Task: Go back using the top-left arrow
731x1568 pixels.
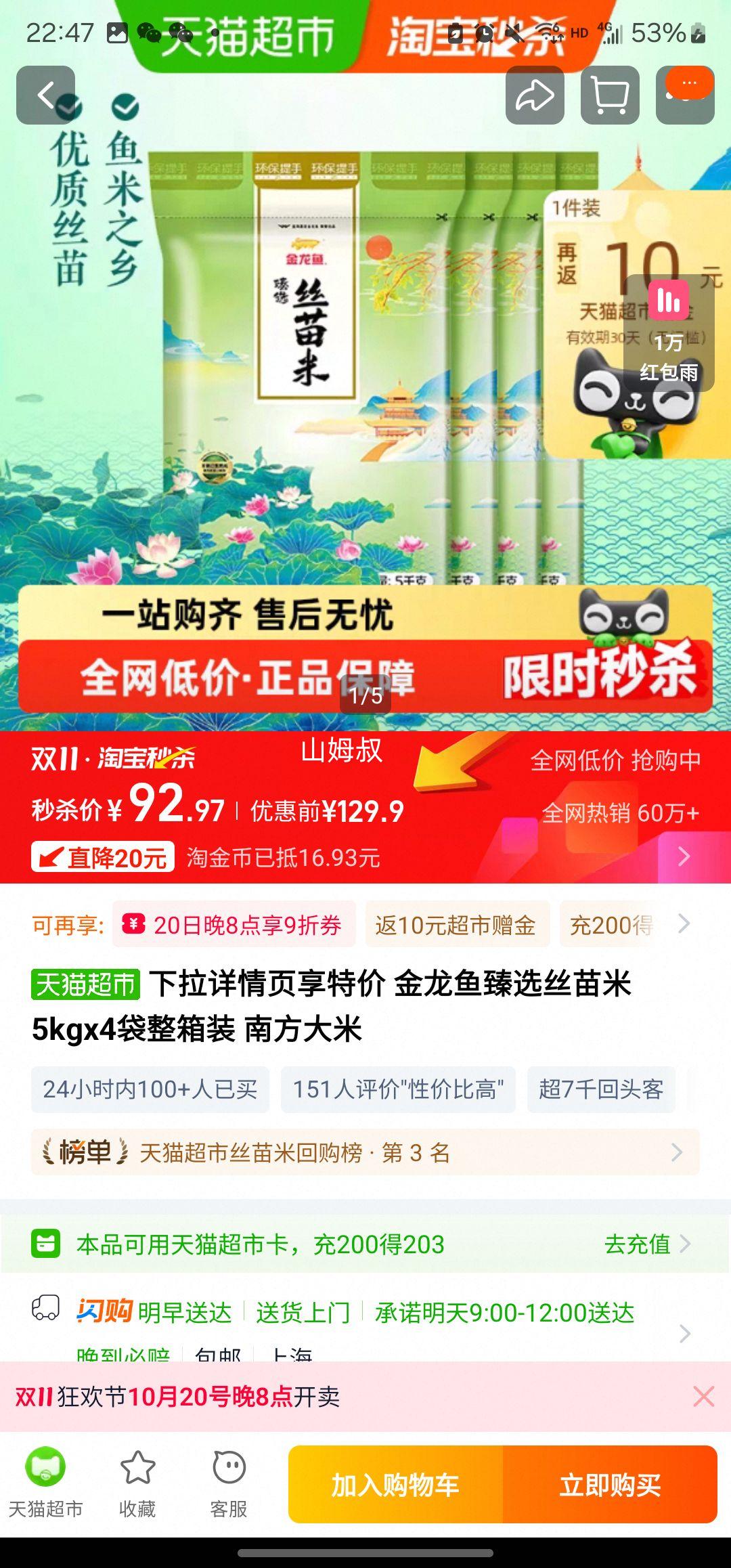Action: point(45,95)
